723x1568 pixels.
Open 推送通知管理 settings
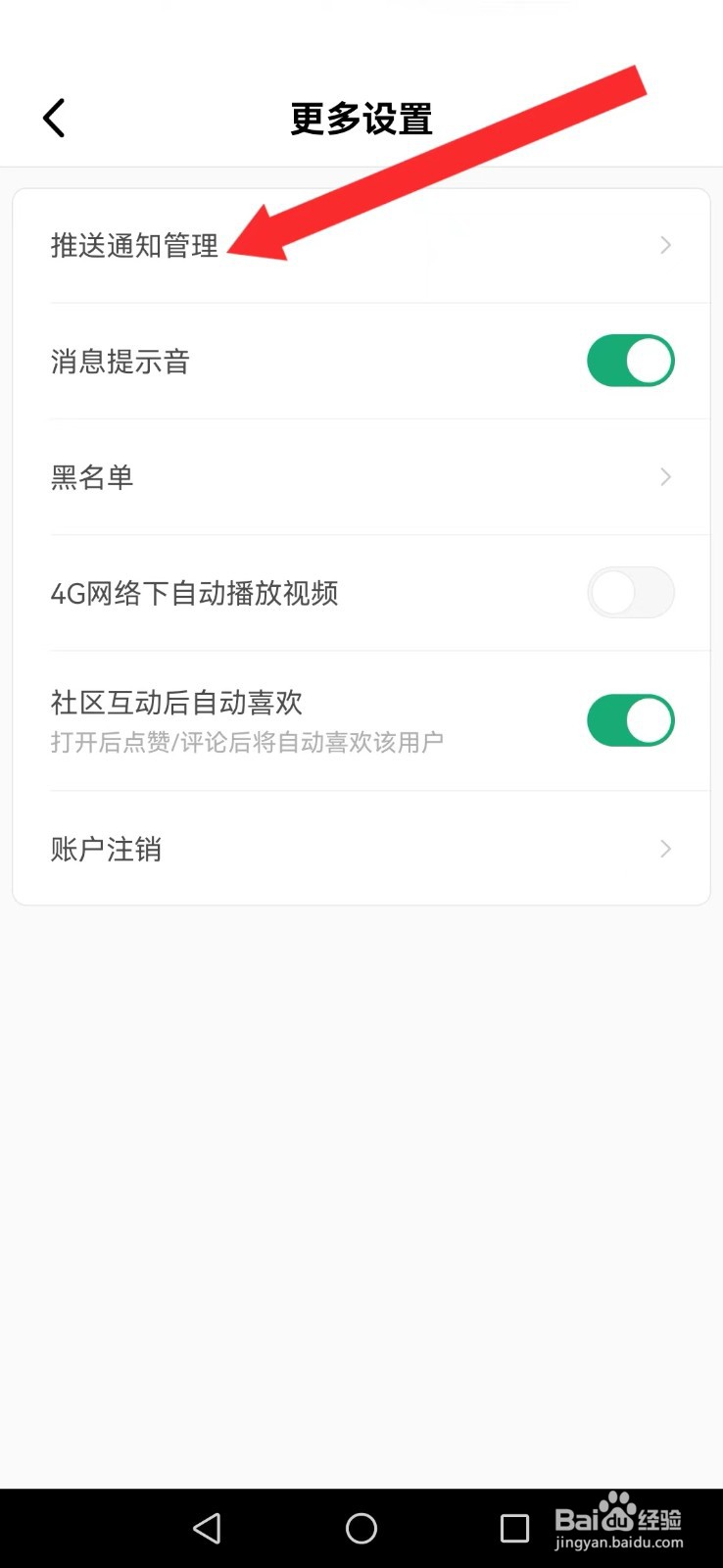361,245
